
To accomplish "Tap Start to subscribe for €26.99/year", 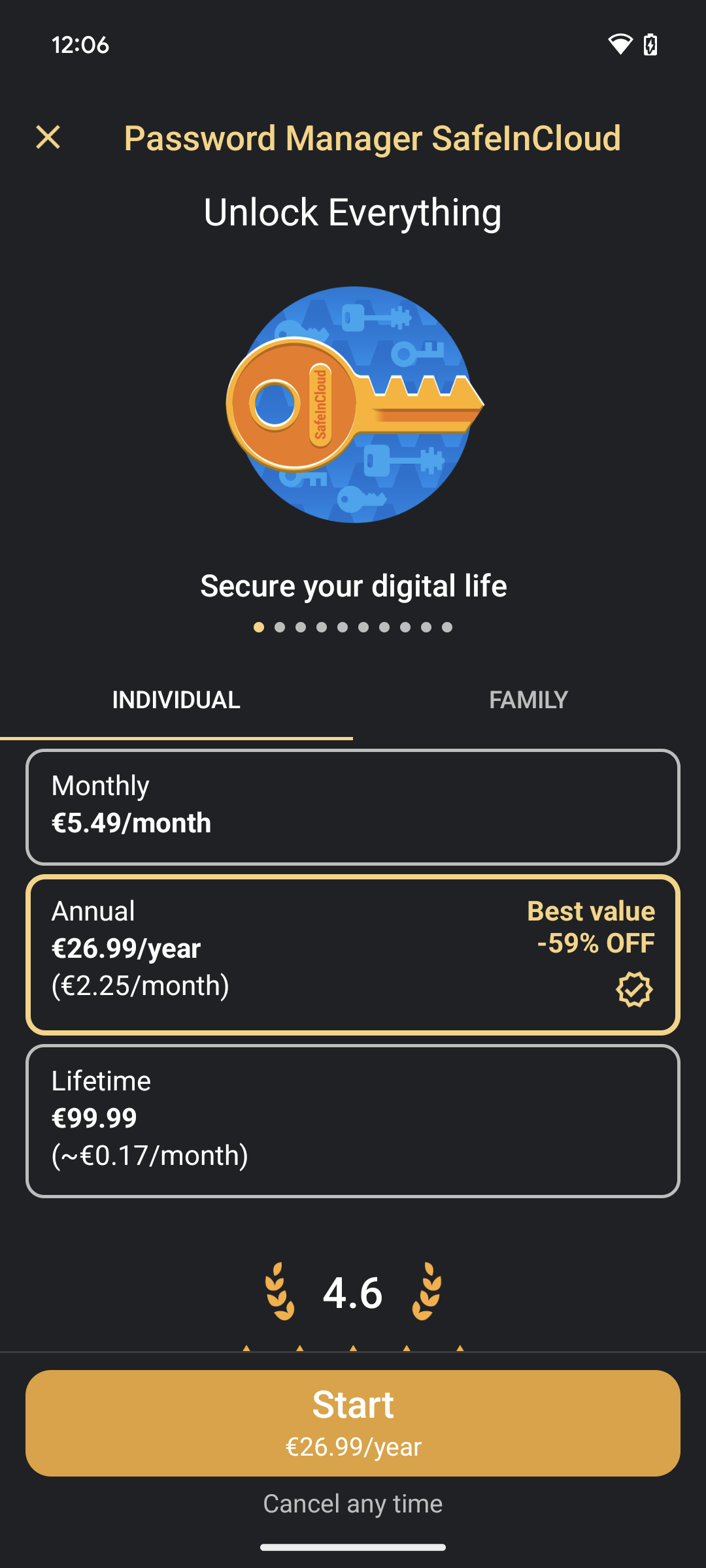I will coord(353,1423).
